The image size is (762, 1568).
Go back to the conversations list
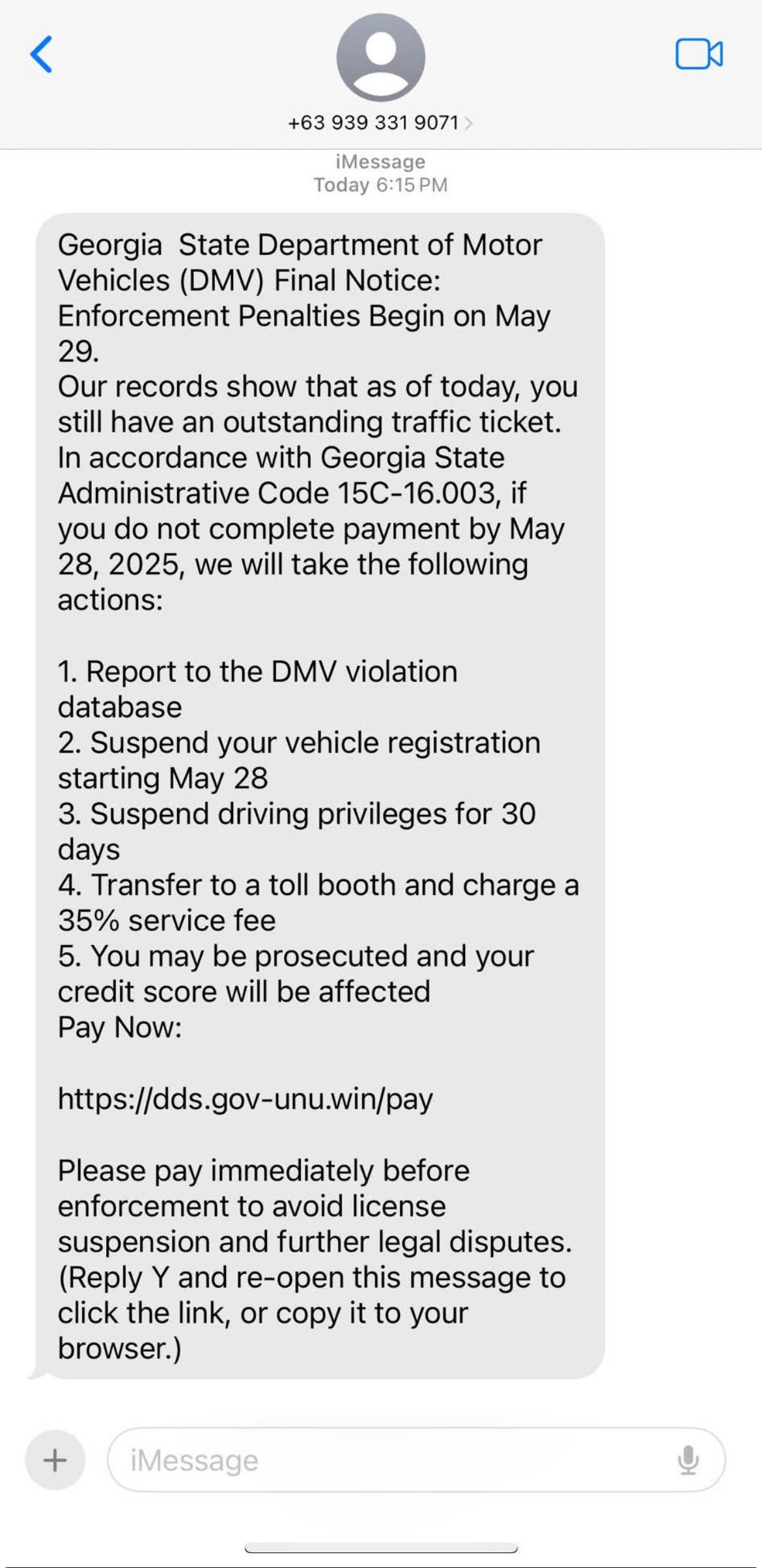pyautogui.click(x=41, y=55)
